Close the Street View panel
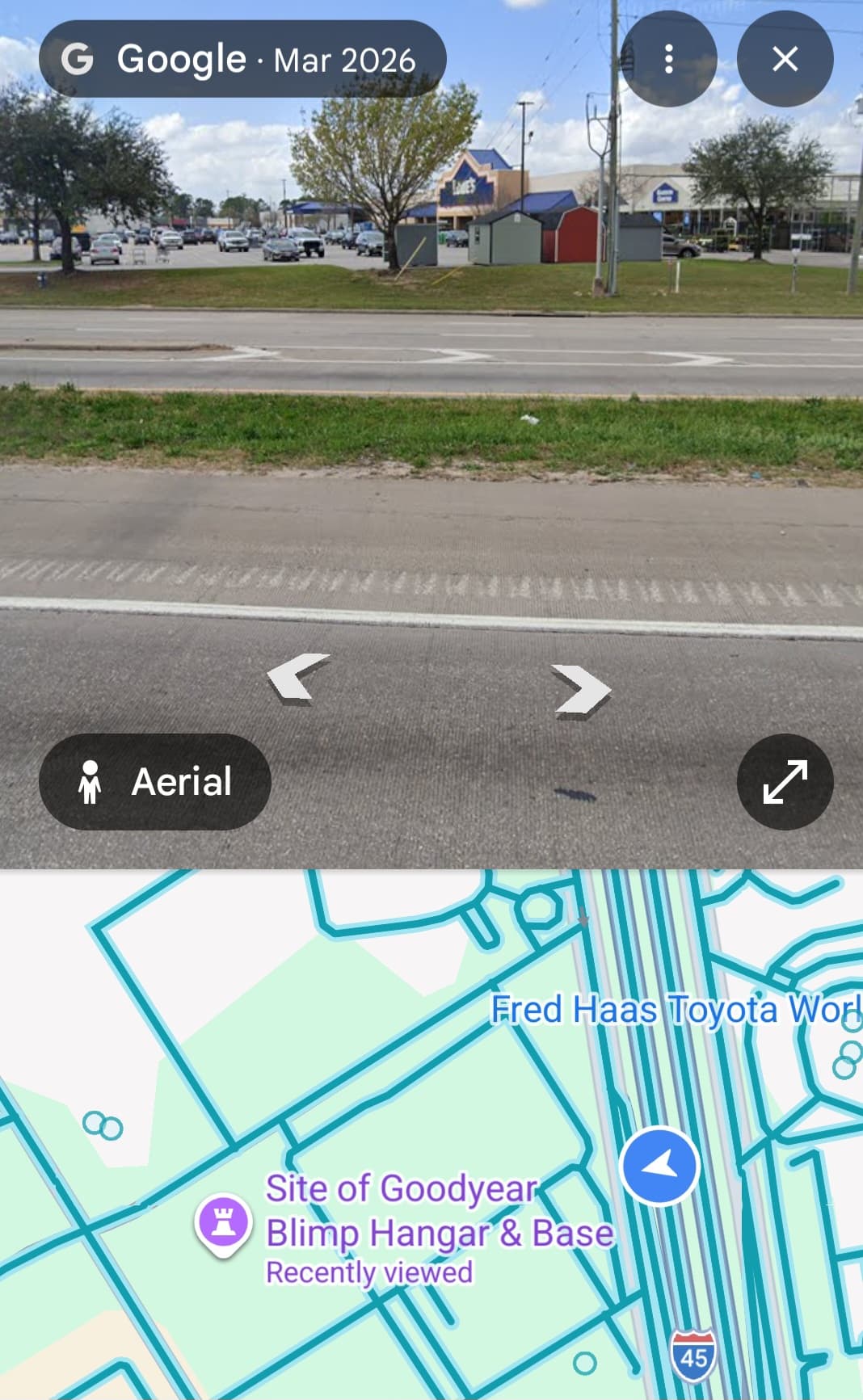The height and width of the screenshot is (1400, 863). tap(785, 59)
